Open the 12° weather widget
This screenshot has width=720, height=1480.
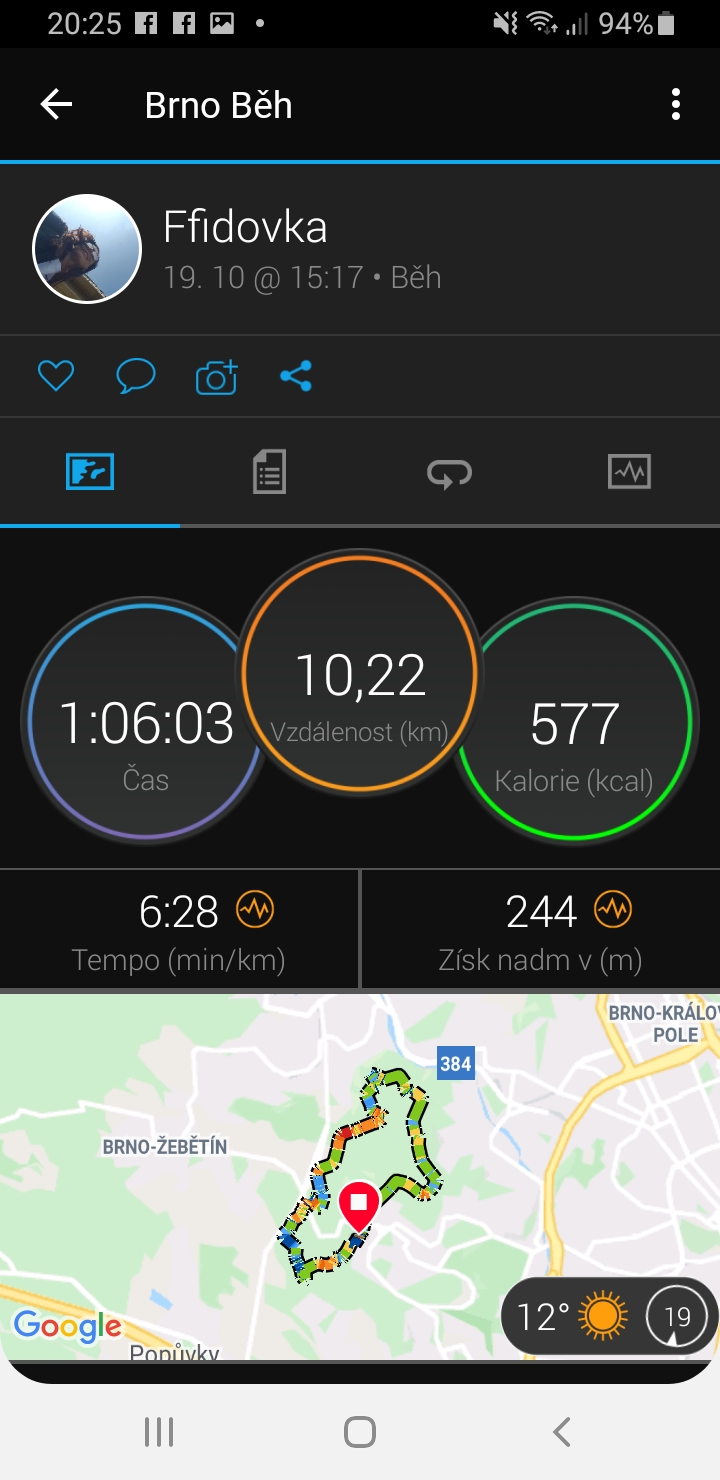coord(609,1316)
